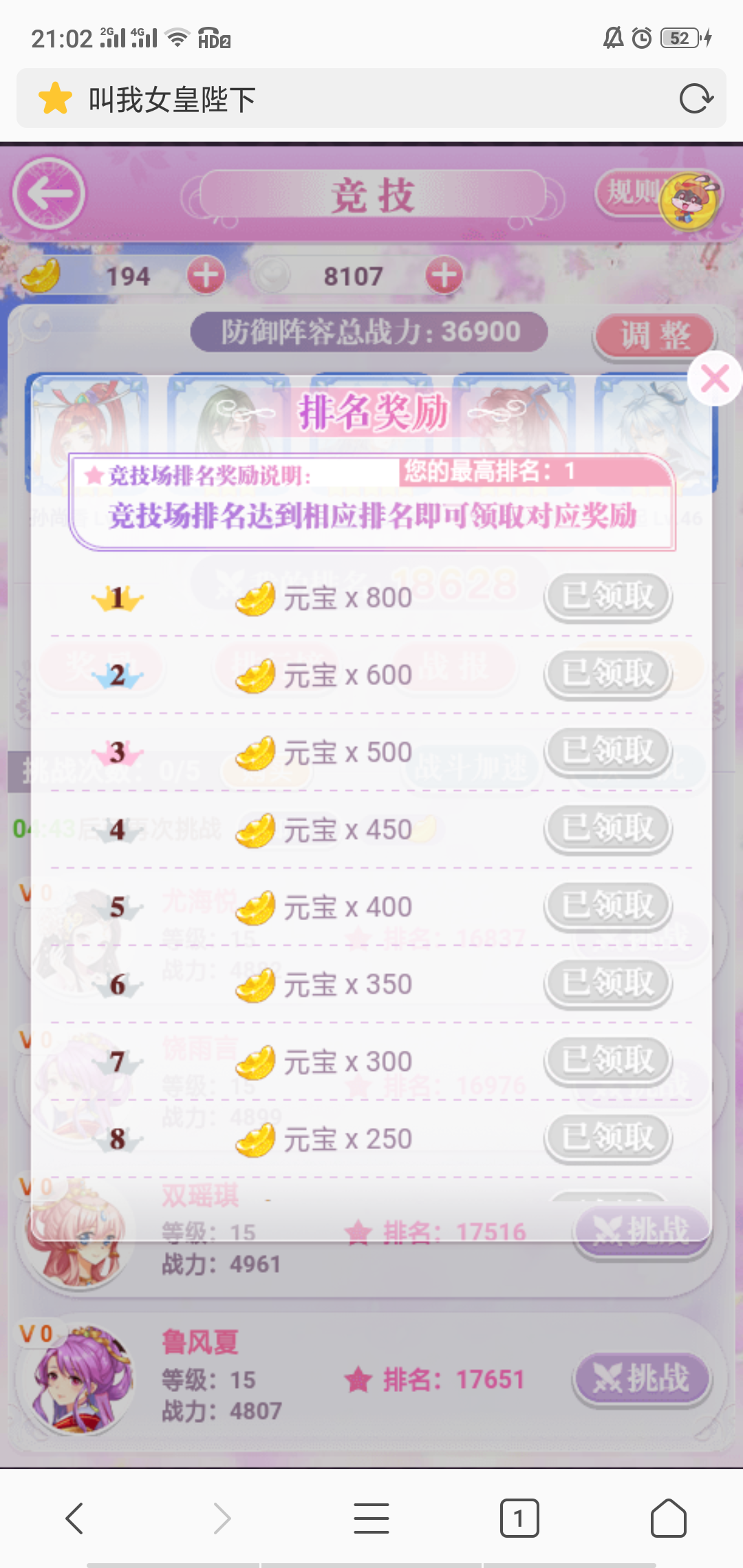Reload the page with the refresh icon

coord(696,98)
